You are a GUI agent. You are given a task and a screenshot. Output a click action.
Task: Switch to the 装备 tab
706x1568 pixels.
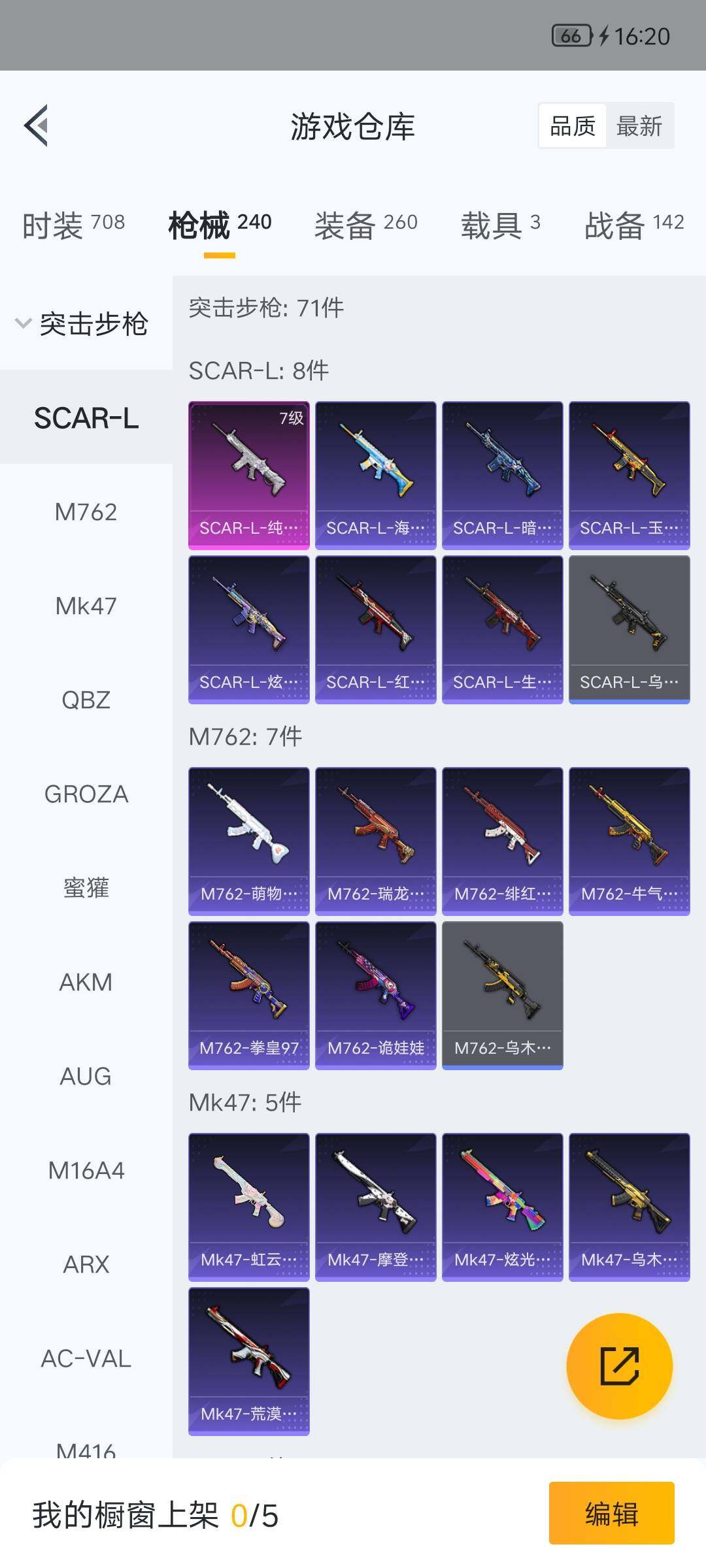coord(365,225)
